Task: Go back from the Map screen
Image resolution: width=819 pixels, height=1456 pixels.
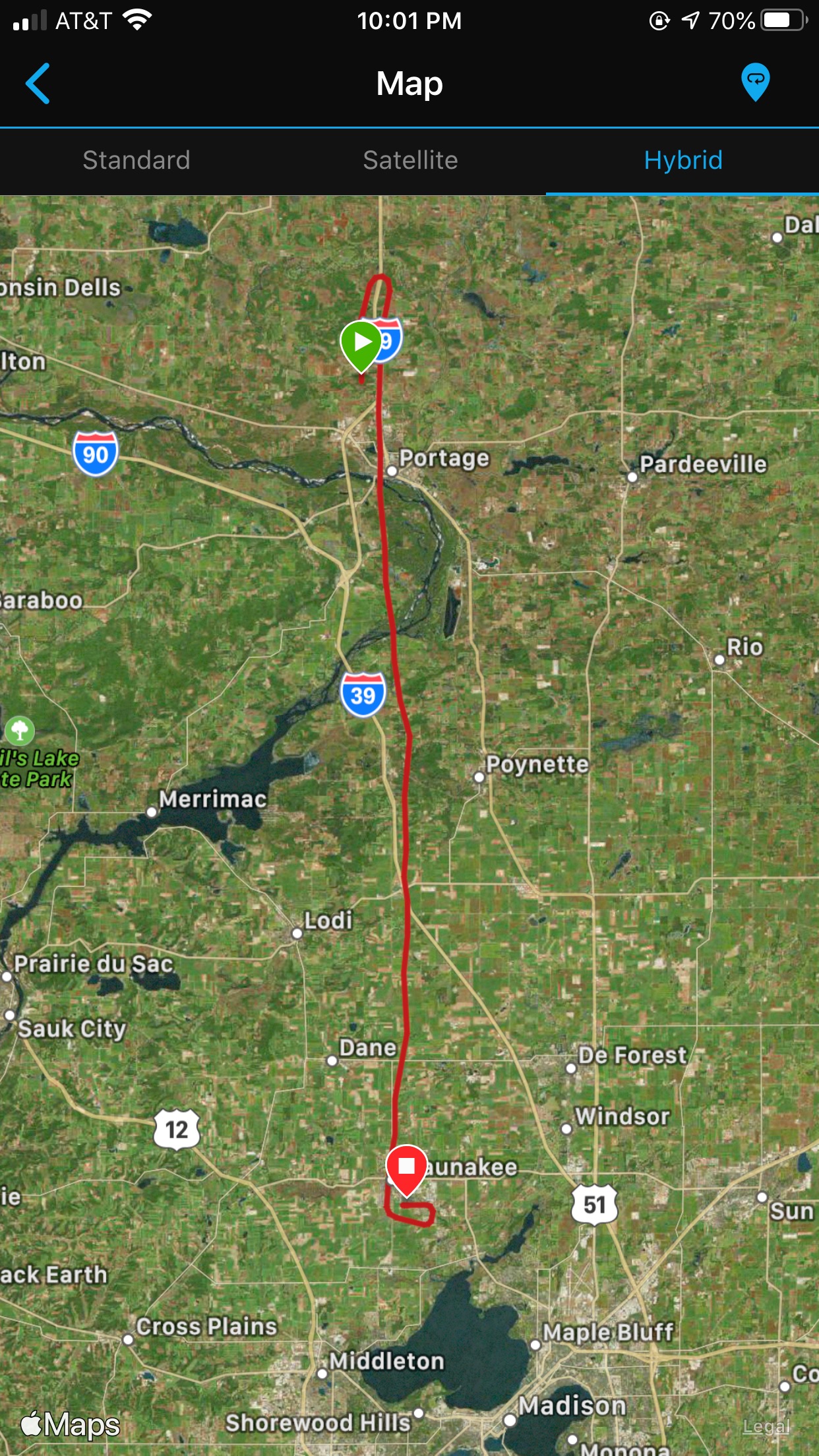Action: [38, 84]
